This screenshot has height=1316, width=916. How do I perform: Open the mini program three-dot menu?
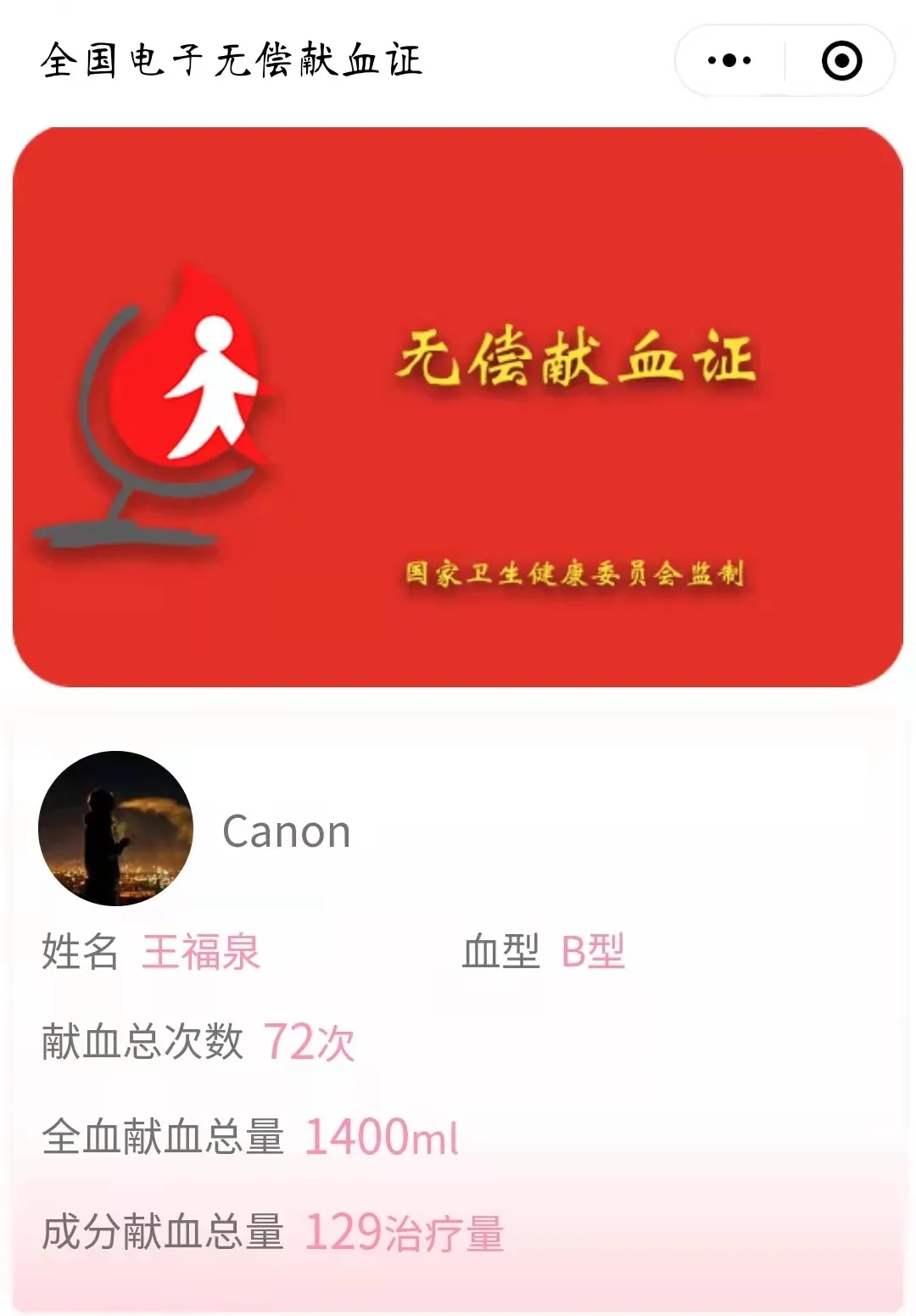[x=729, y=60]
